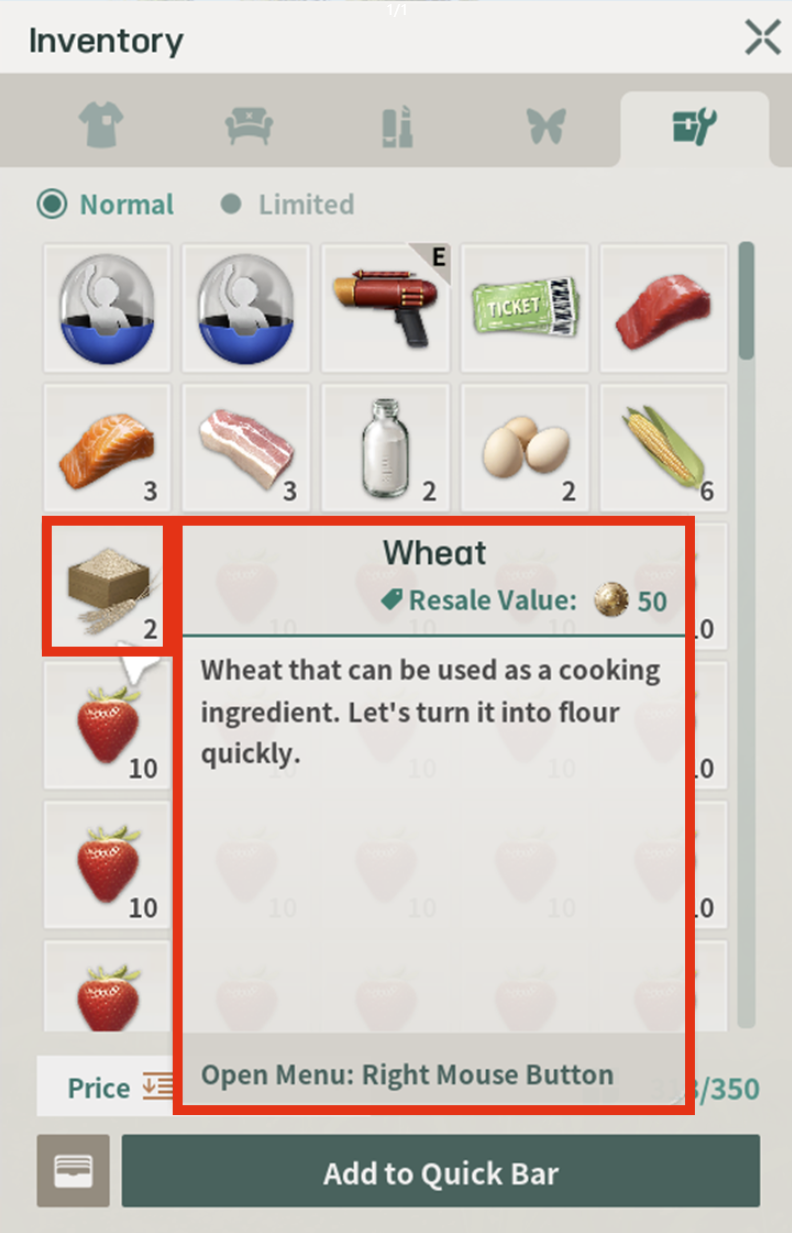Viewport: 792px width, 1233px height.
Task: Select the Limited radio option
Action: coord(288,205)
